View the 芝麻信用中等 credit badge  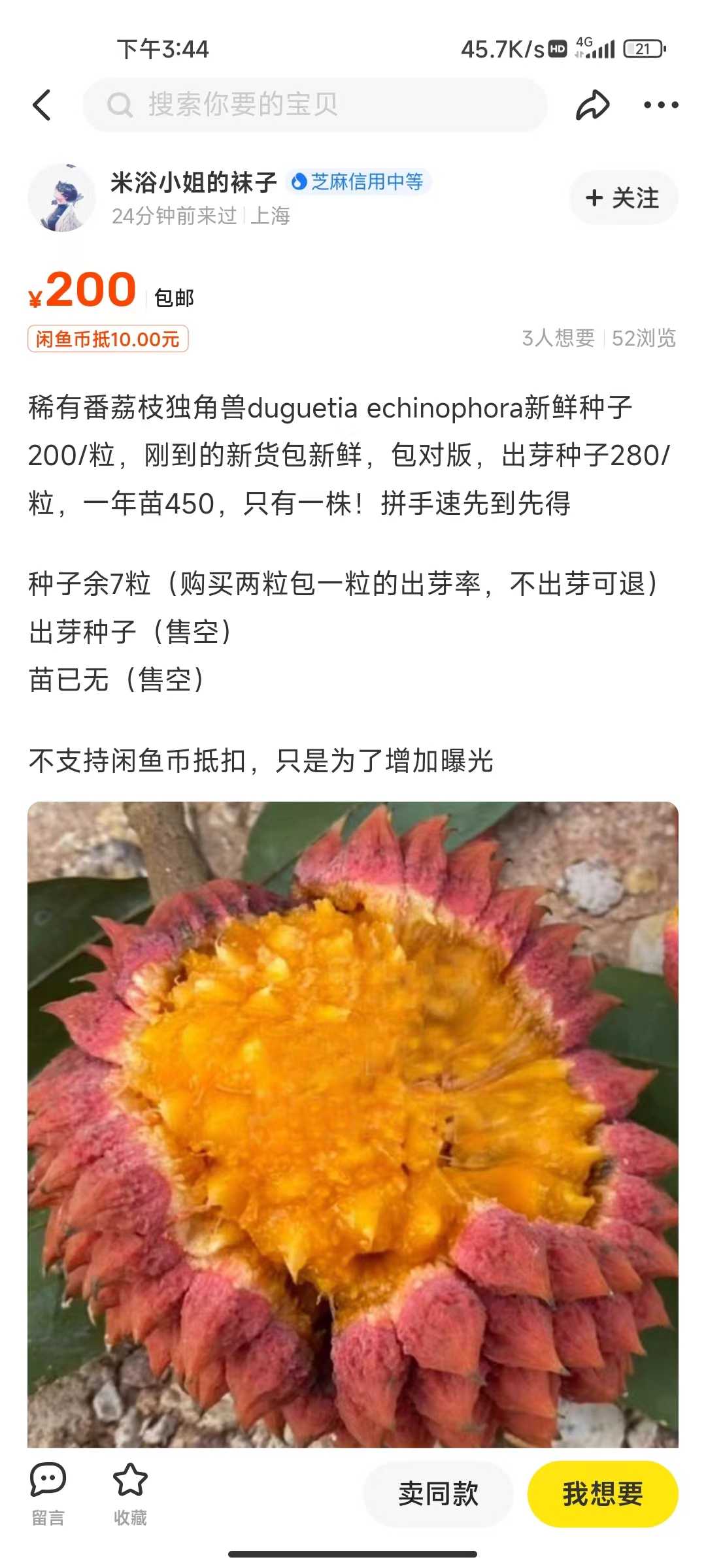click(358, 182)
